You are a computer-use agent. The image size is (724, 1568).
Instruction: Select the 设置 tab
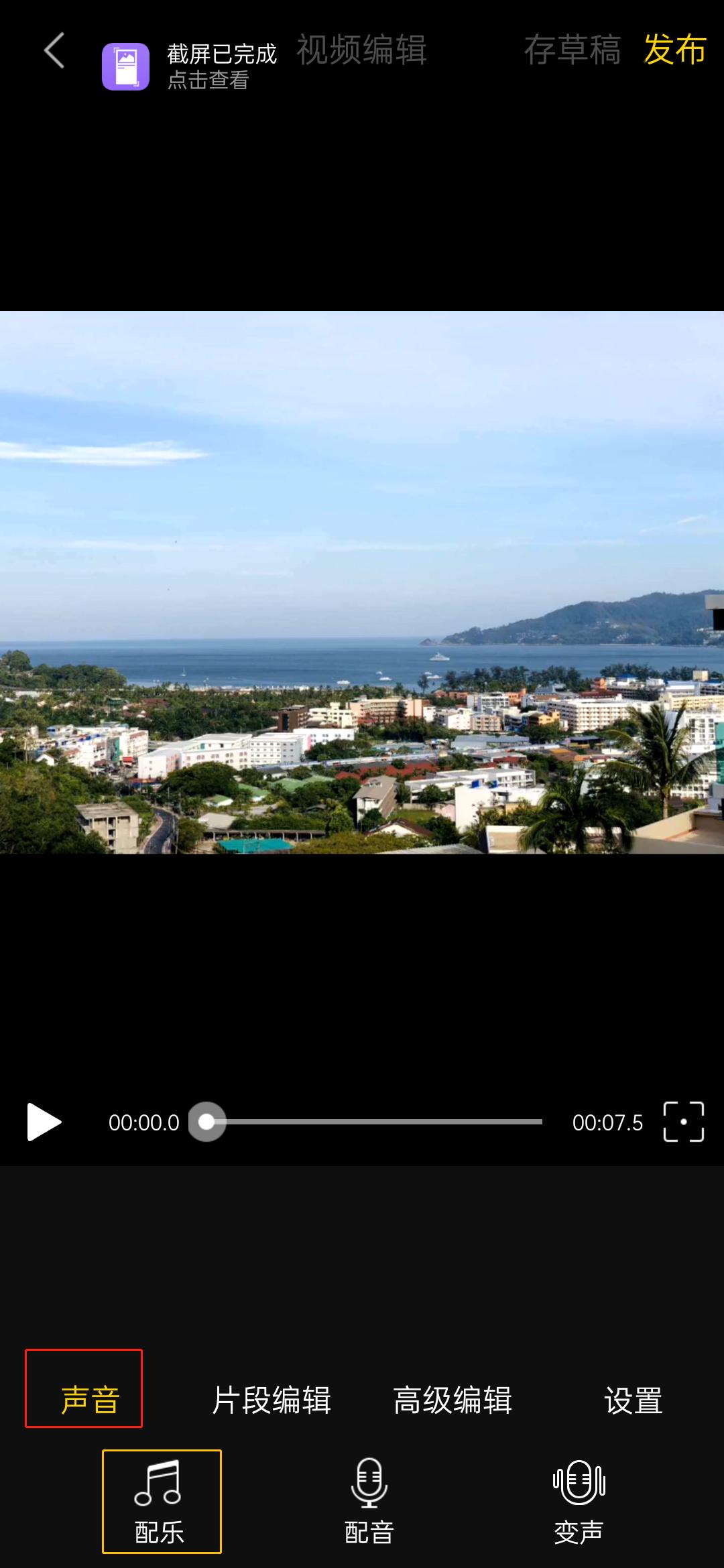(633, 1400)
